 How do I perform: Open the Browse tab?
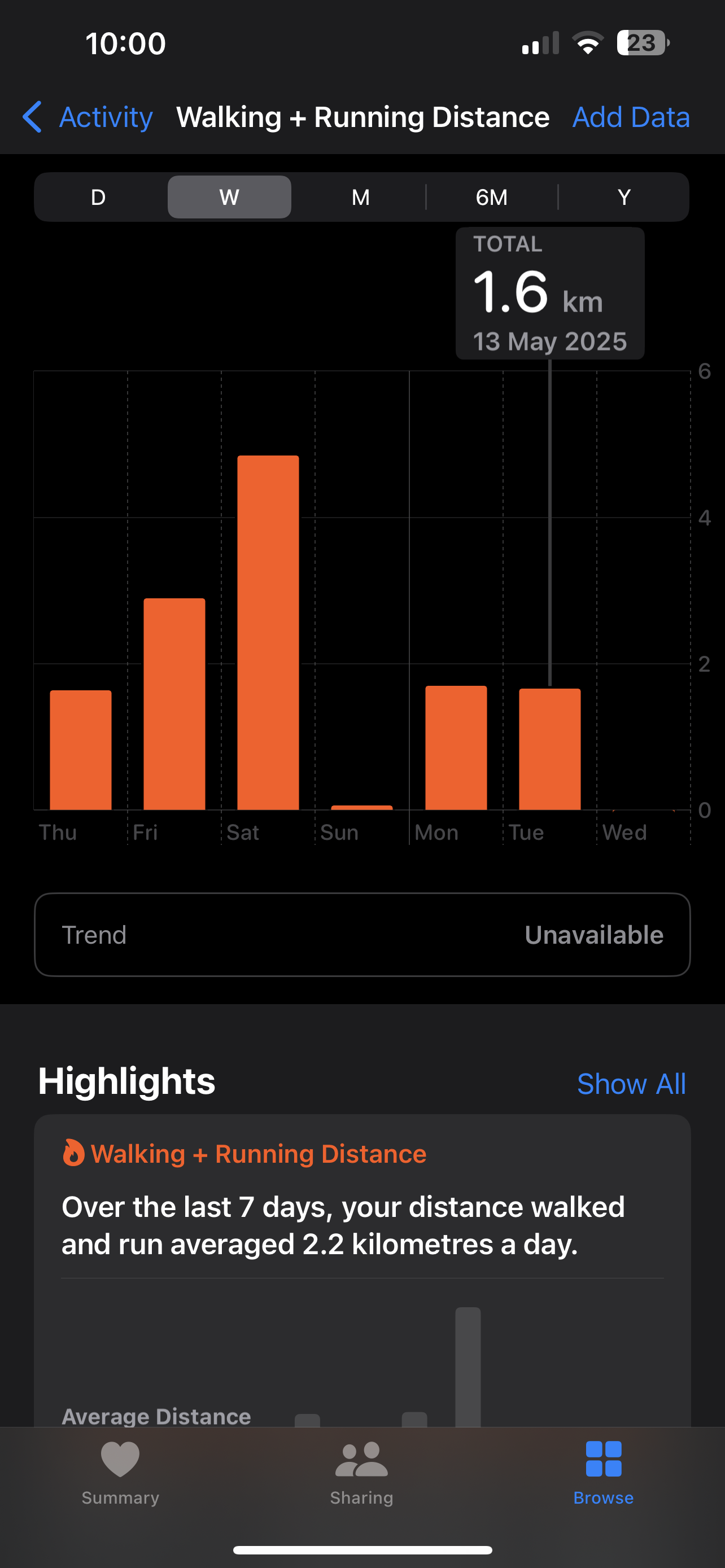click(603, 1473)
